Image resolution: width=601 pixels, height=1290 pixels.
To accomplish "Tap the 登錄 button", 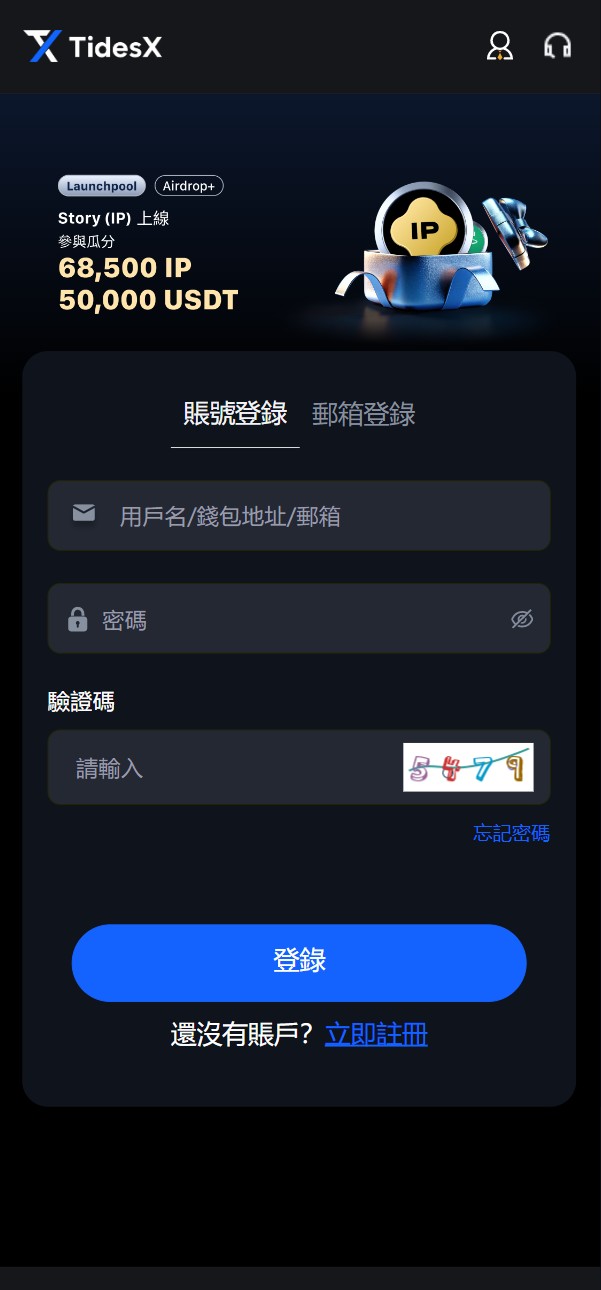I will pos(299,962).
